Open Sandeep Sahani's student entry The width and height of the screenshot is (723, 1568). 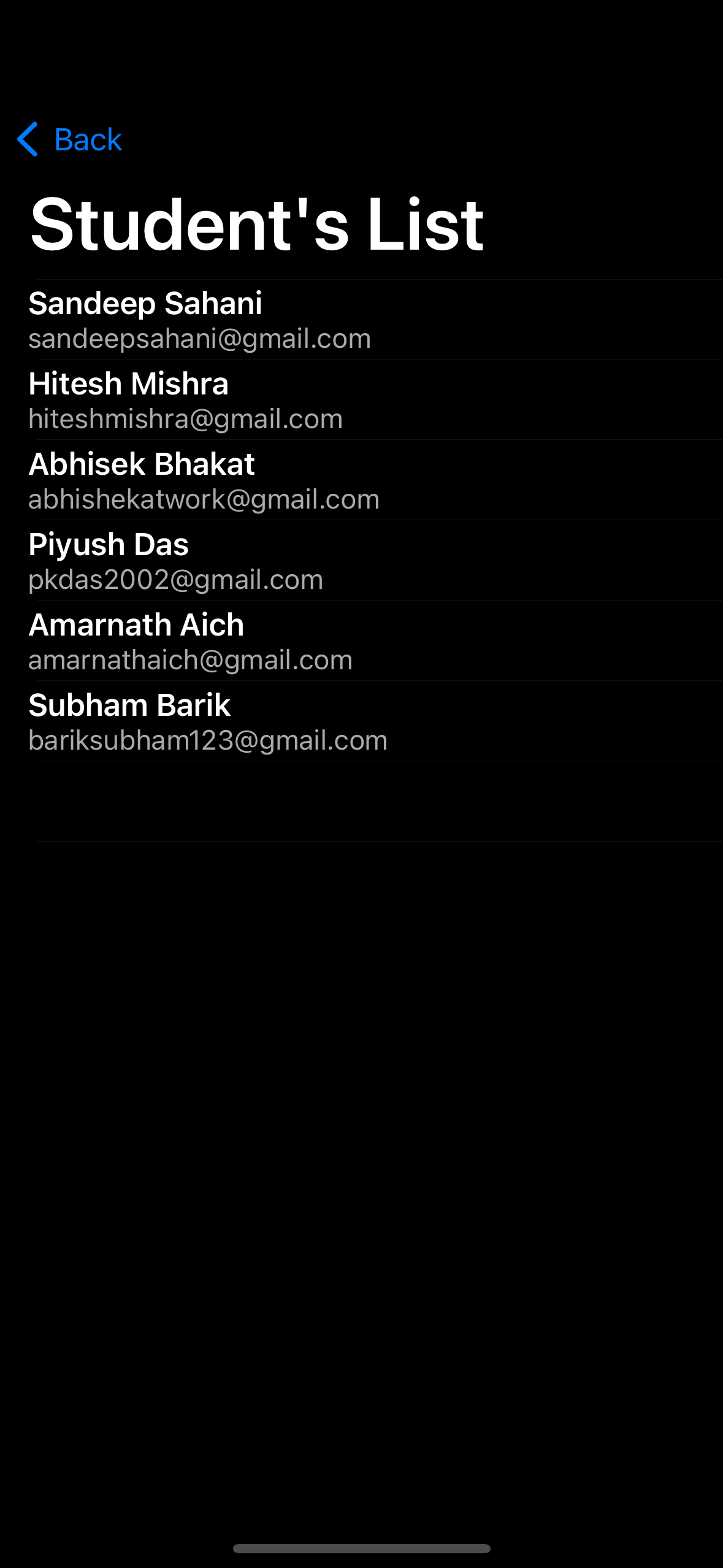199,320
